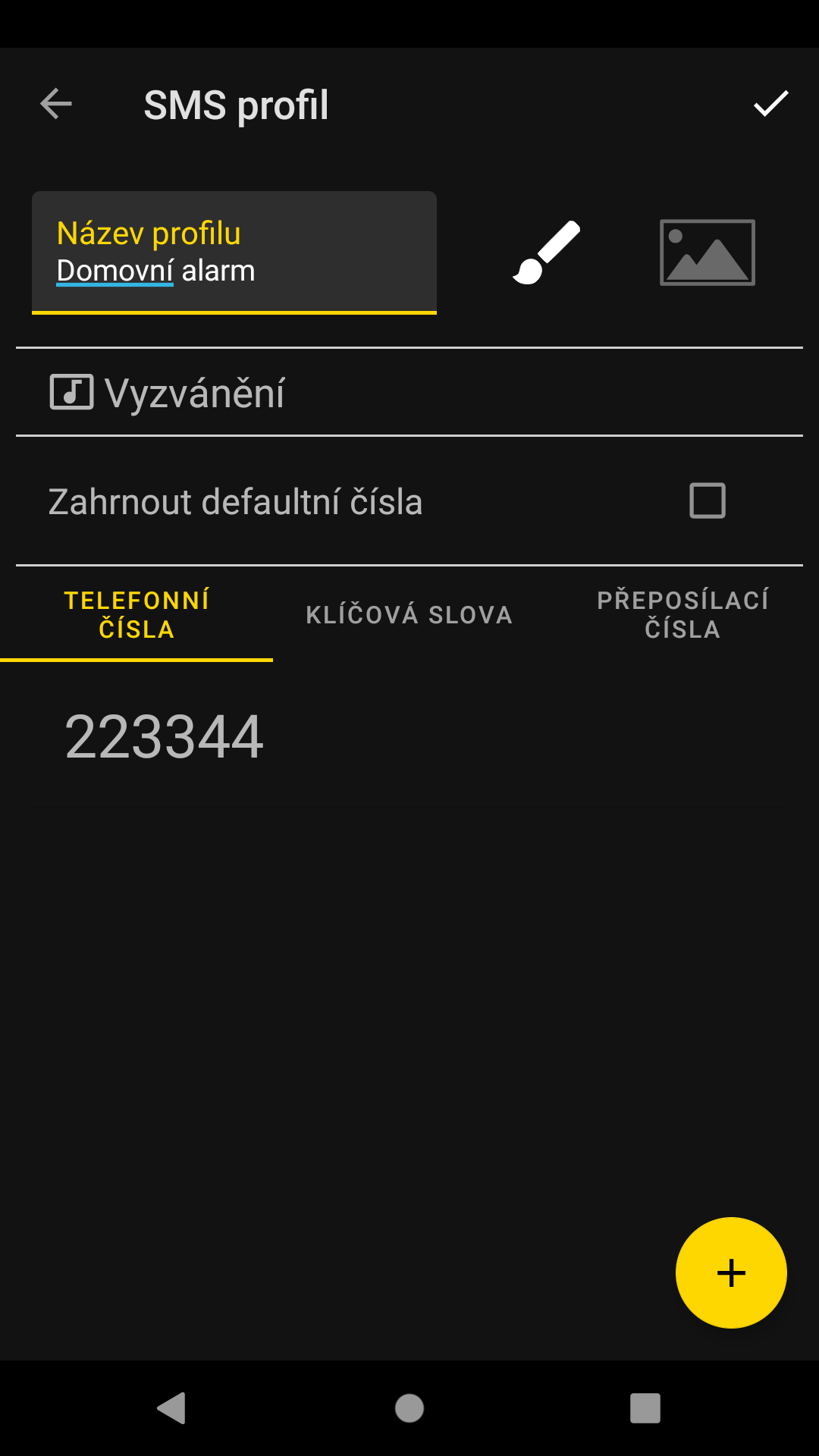The image size is (819, 1456).
Task: Check Zahrnout defaultní čísla checkbox
Action: point(707,500)
